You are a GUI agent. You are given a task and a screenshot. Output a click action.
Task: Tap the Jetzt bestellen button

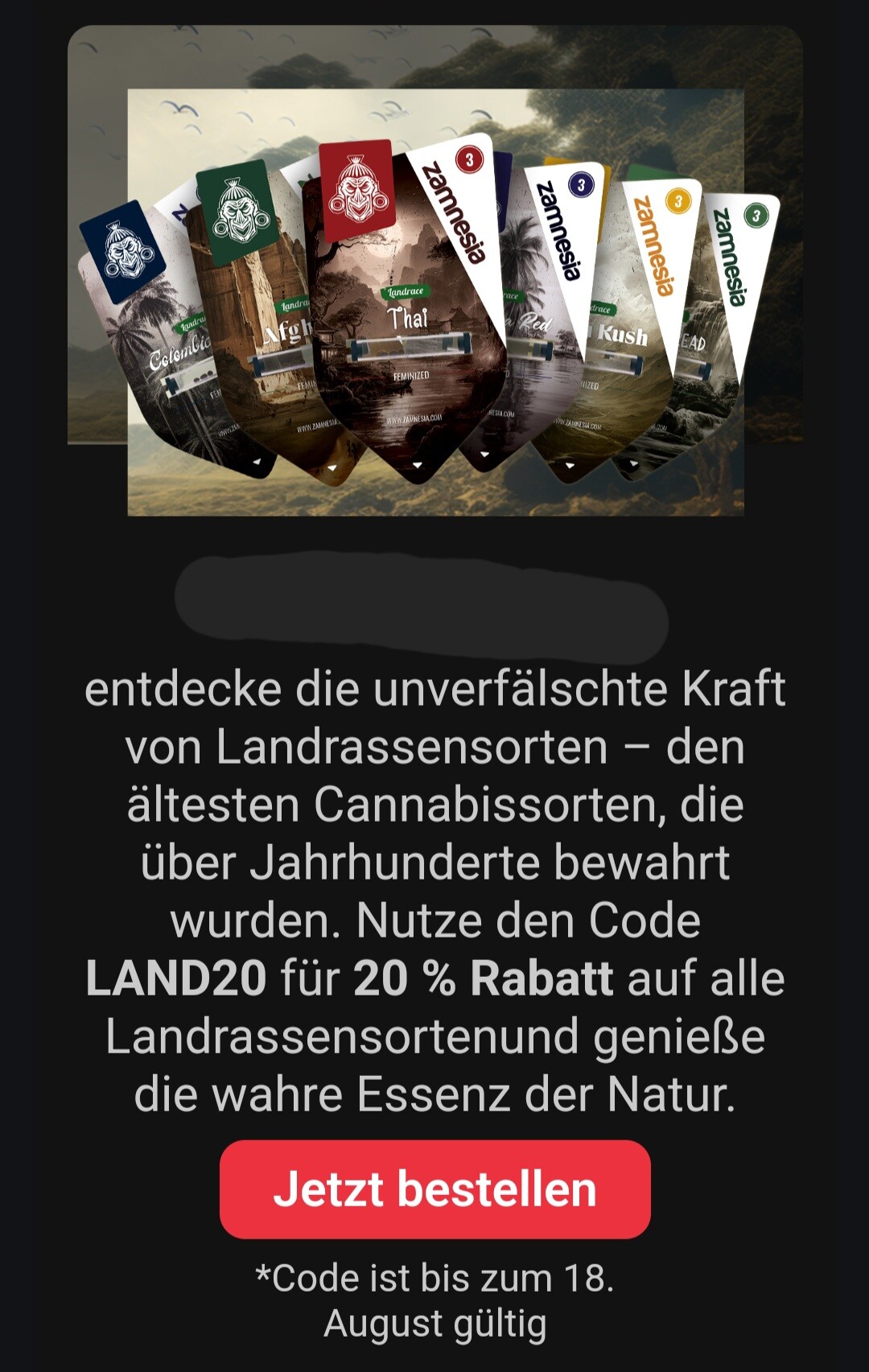434,1189
